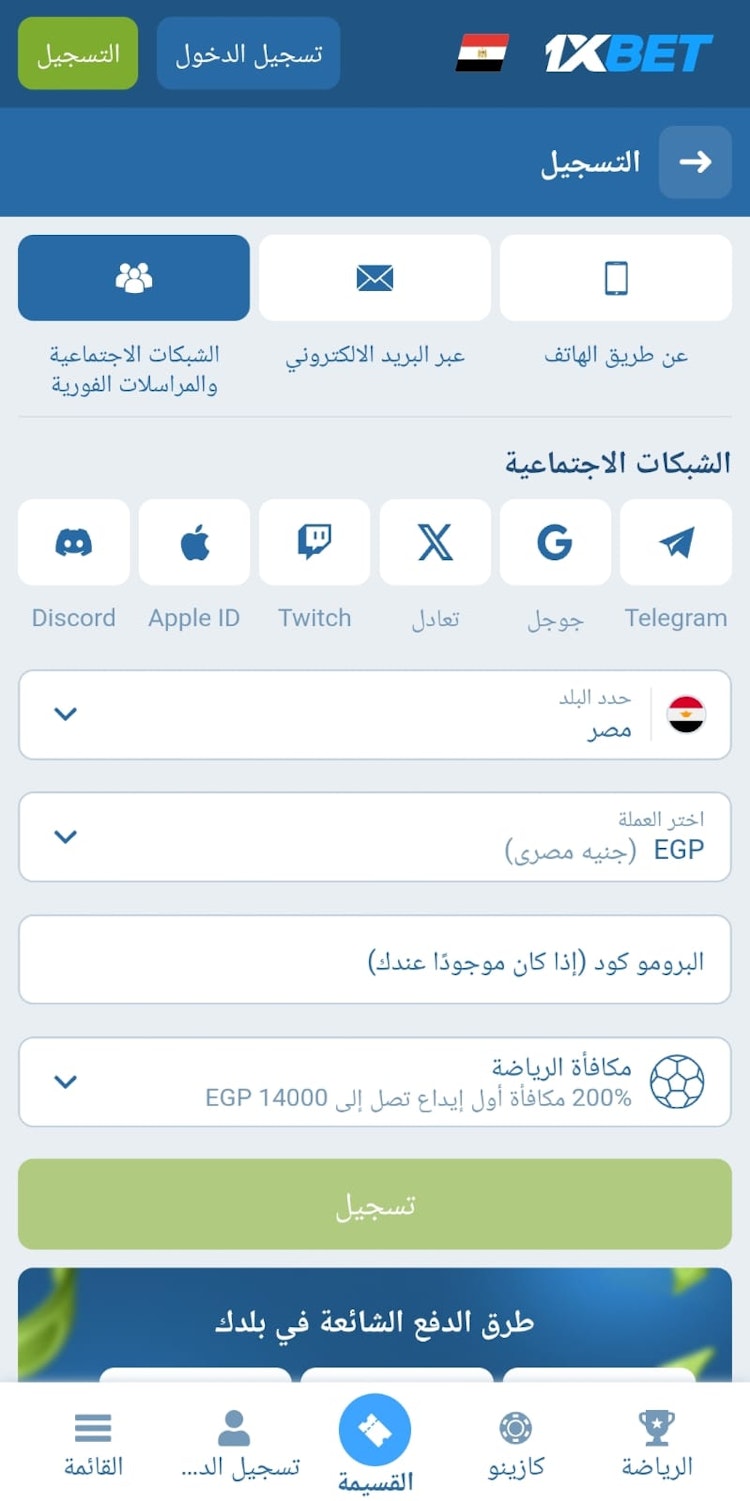750x1501 pixels.
Task: Expand the currency dropdown showing EGP
Action: coord(374,837)
